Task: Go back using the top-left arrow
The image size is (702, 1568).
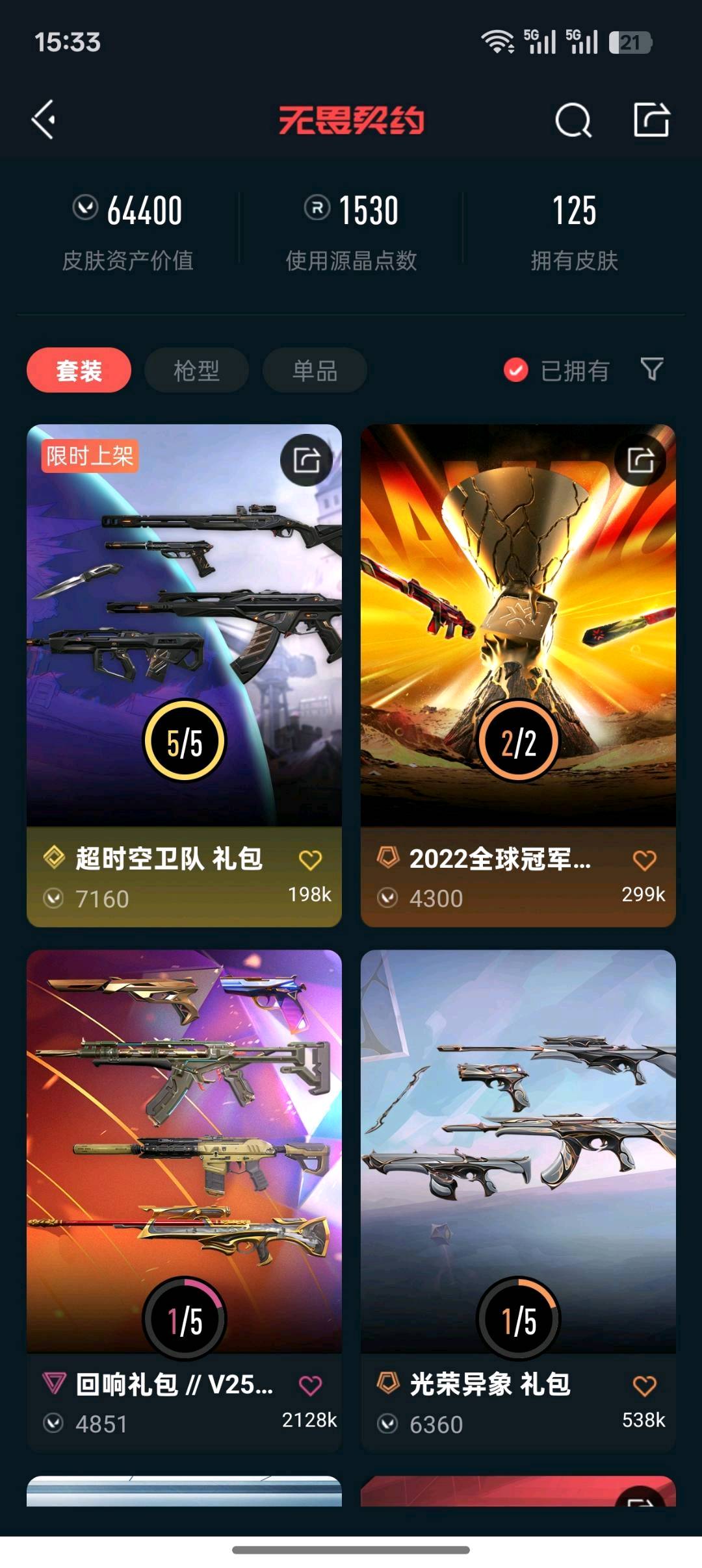Action: click(x=44, y=120)
